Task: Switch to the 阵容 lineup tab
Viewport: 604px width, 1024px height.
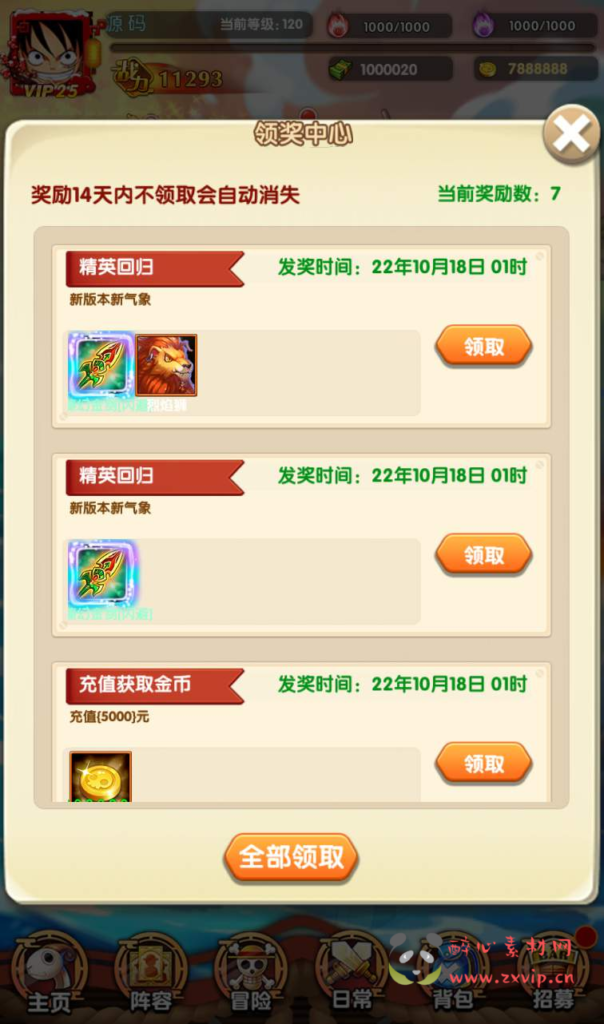Action: (150, 975)
